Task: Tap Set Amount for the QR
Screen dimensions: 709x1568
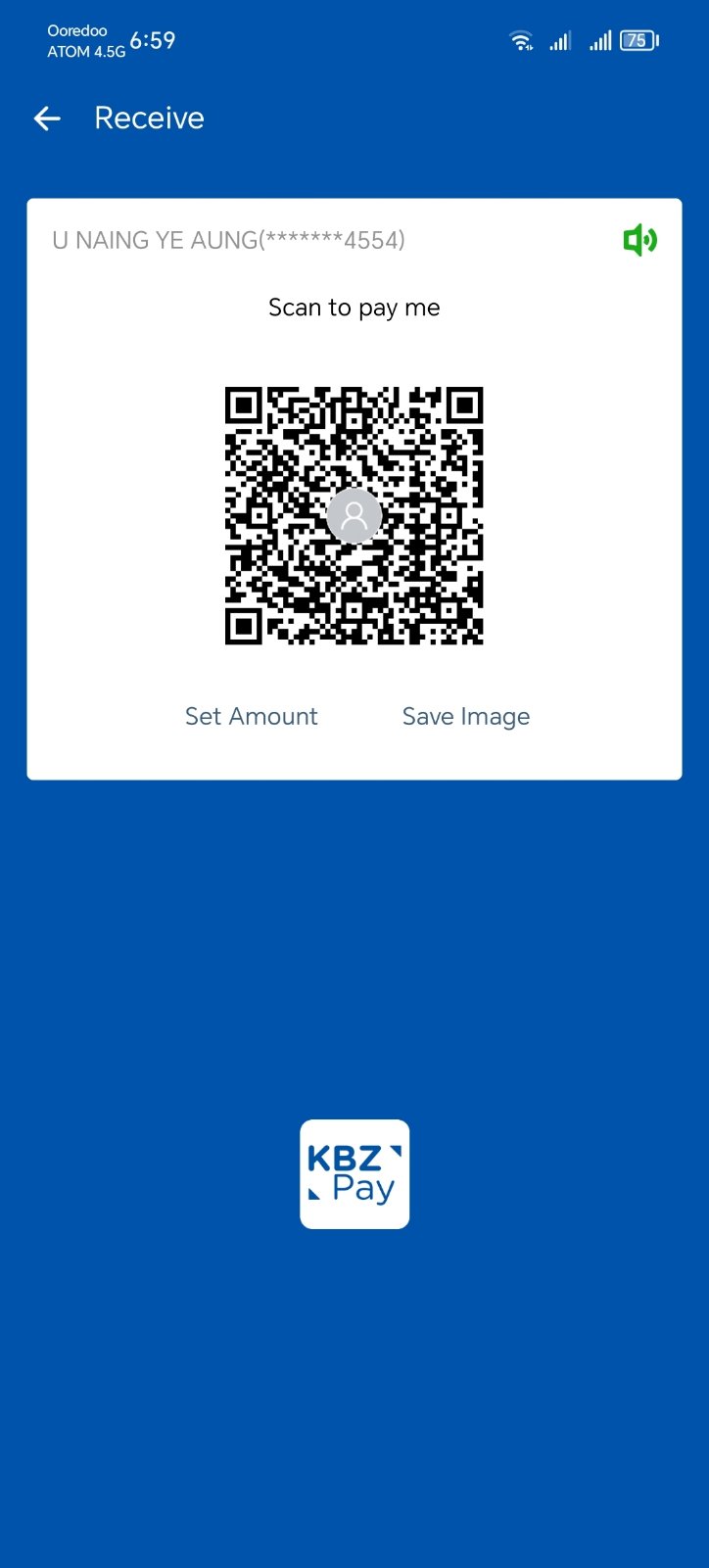Action: [252, 716]
